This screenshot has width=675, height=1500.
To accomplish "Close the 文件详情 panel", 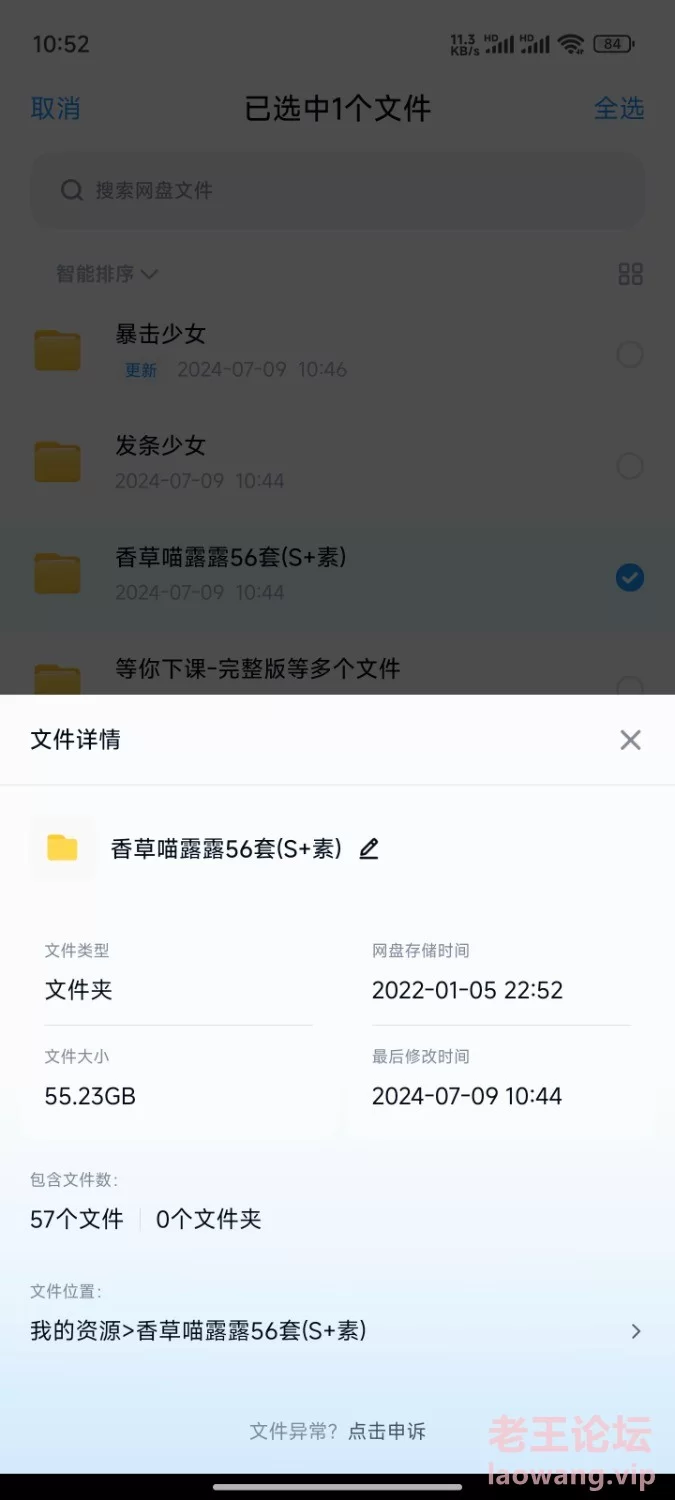I will pyautogui.click(x=630, y=740).
